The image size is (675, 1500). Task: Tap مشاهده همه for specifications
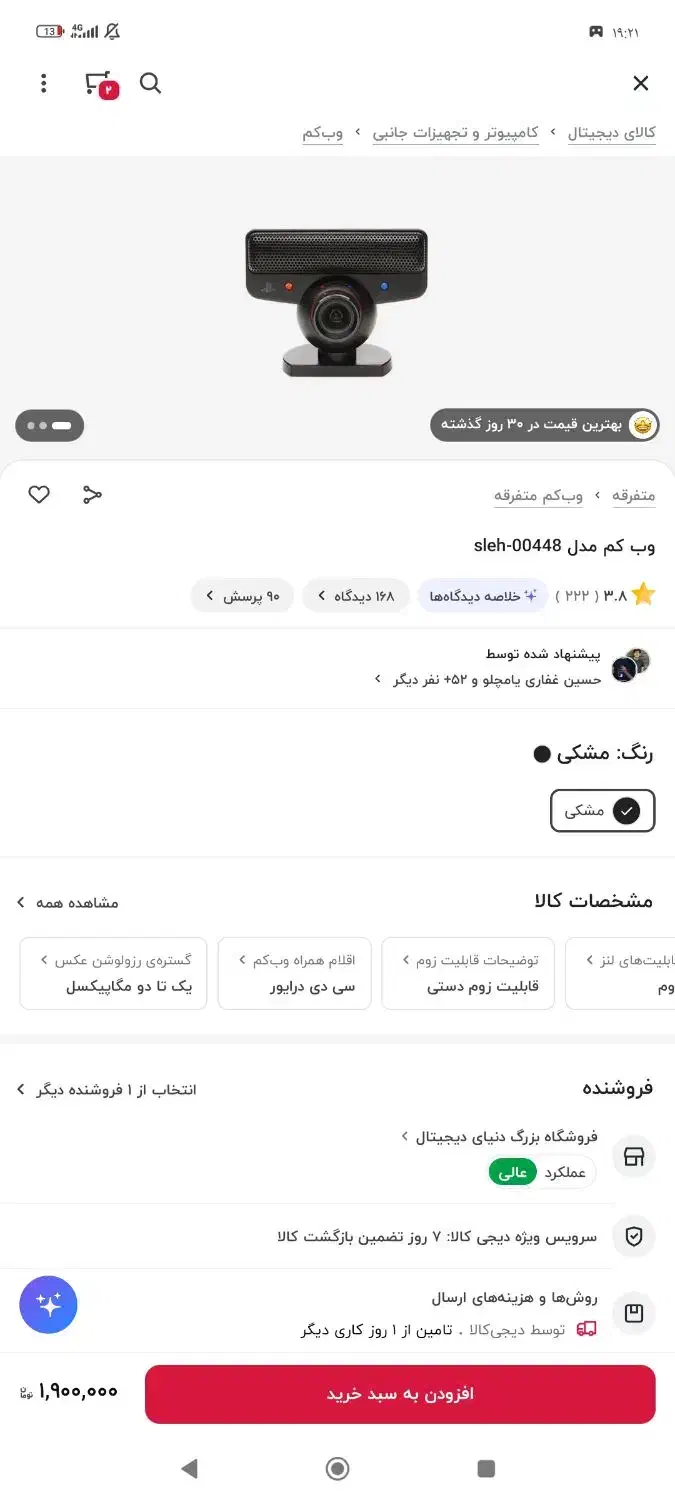pos(68,902)
